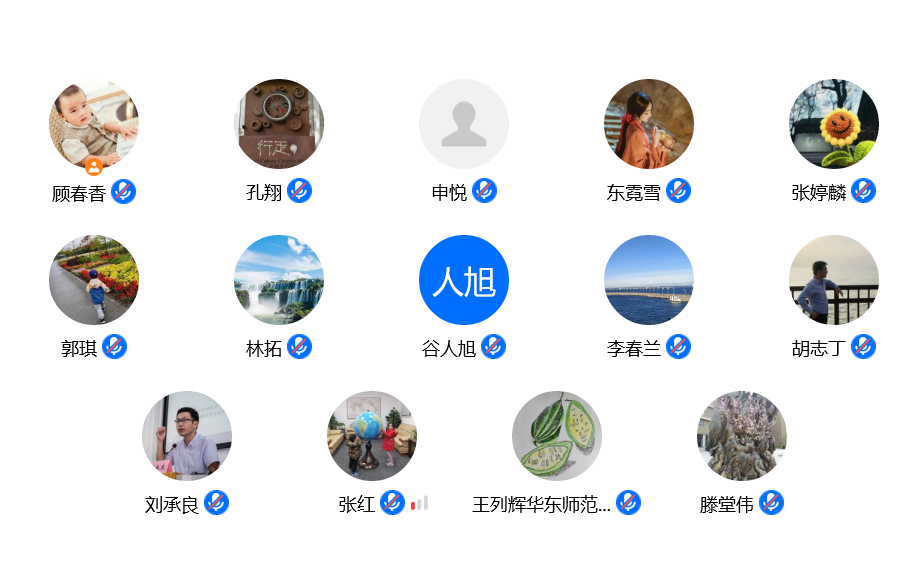Screen dimensions: 908x570
Task: Open participant 郭琪's tile
Action: [x=94, y=280]
